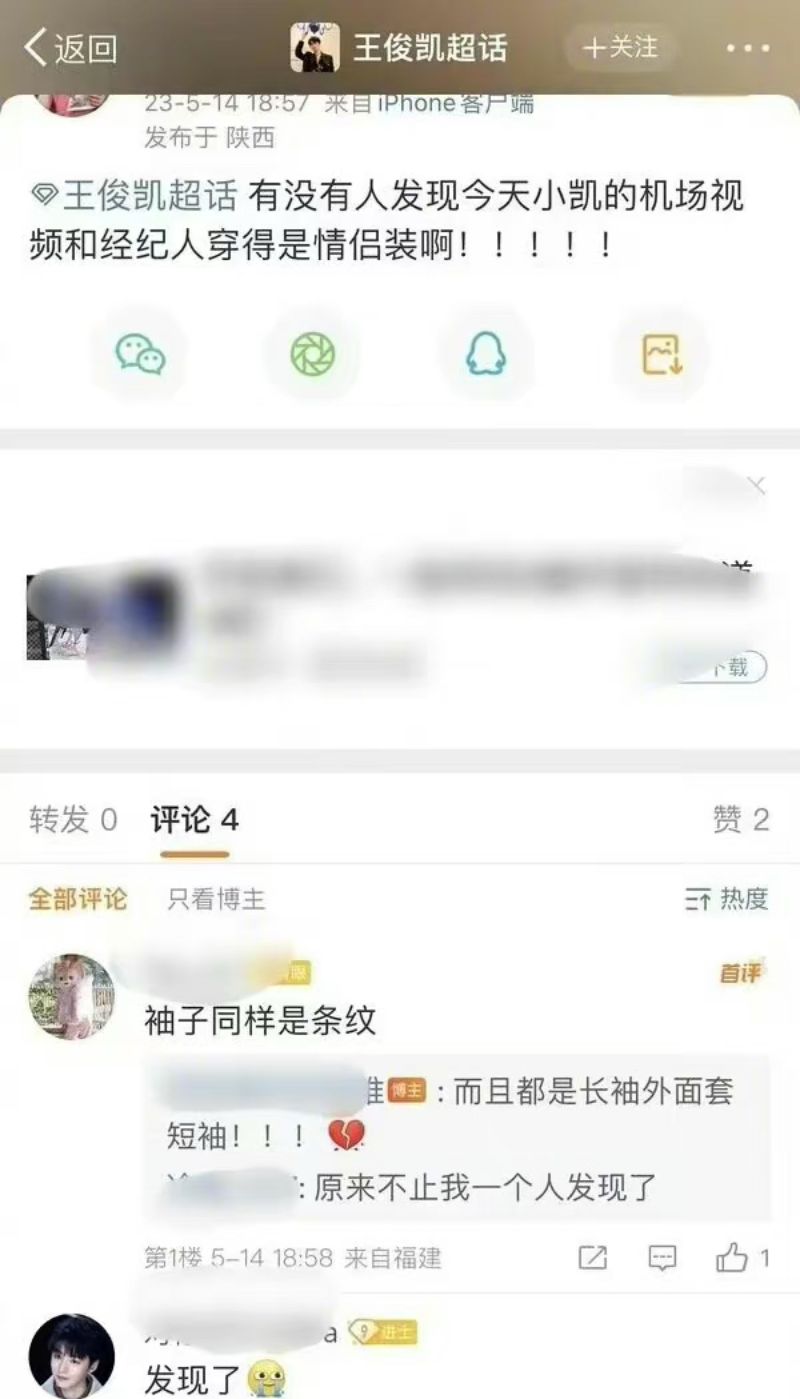800x1399 pixels.
Task: Change comment sorting via 热度
Action: pyautogui.click(x=727, y=899)
